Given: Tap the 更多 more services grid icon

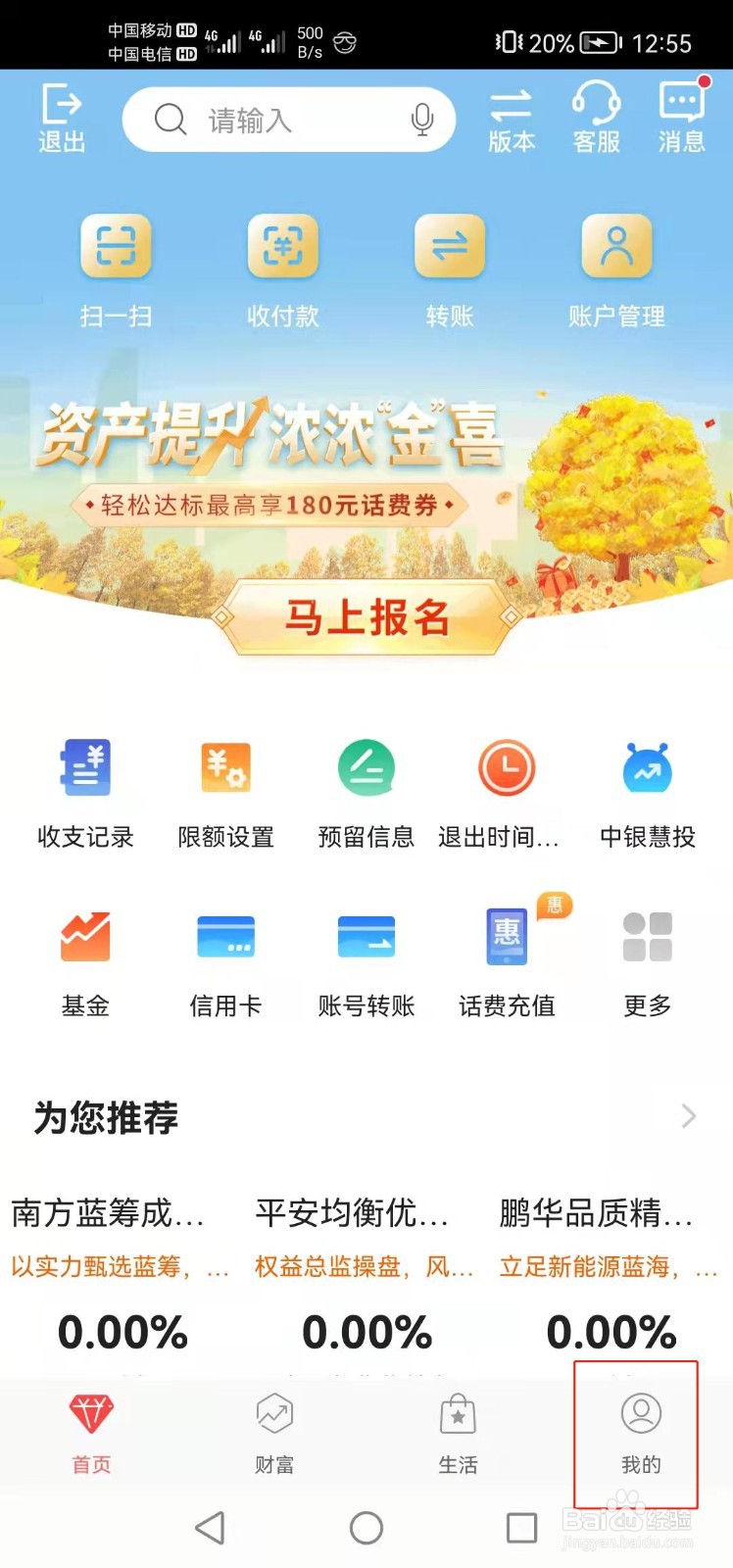Looking at the screenshot, I should (647, 958).
